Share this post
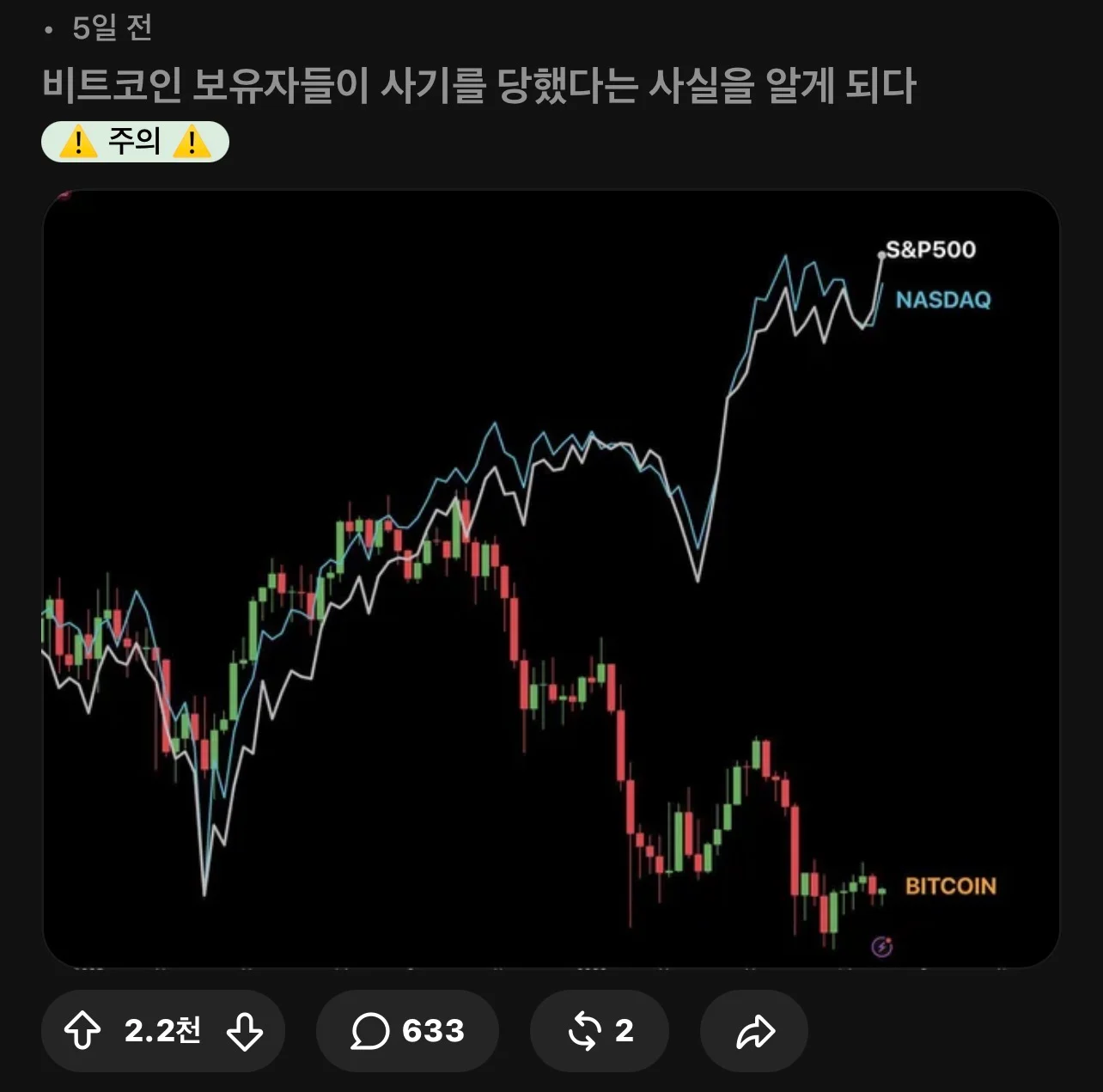 point(754,1030)
